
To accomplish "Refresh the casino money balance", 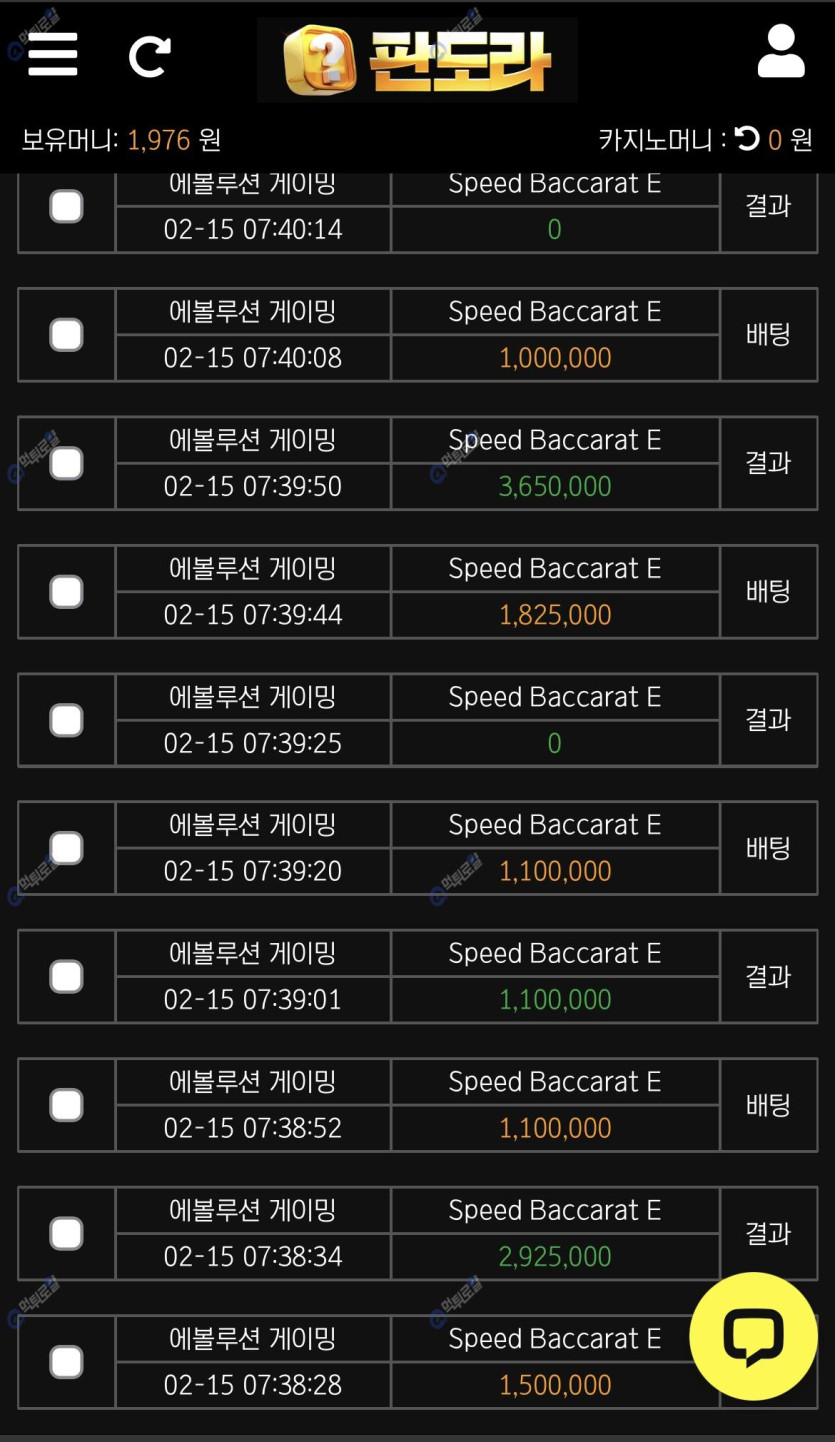I will (x=747, y=138).
